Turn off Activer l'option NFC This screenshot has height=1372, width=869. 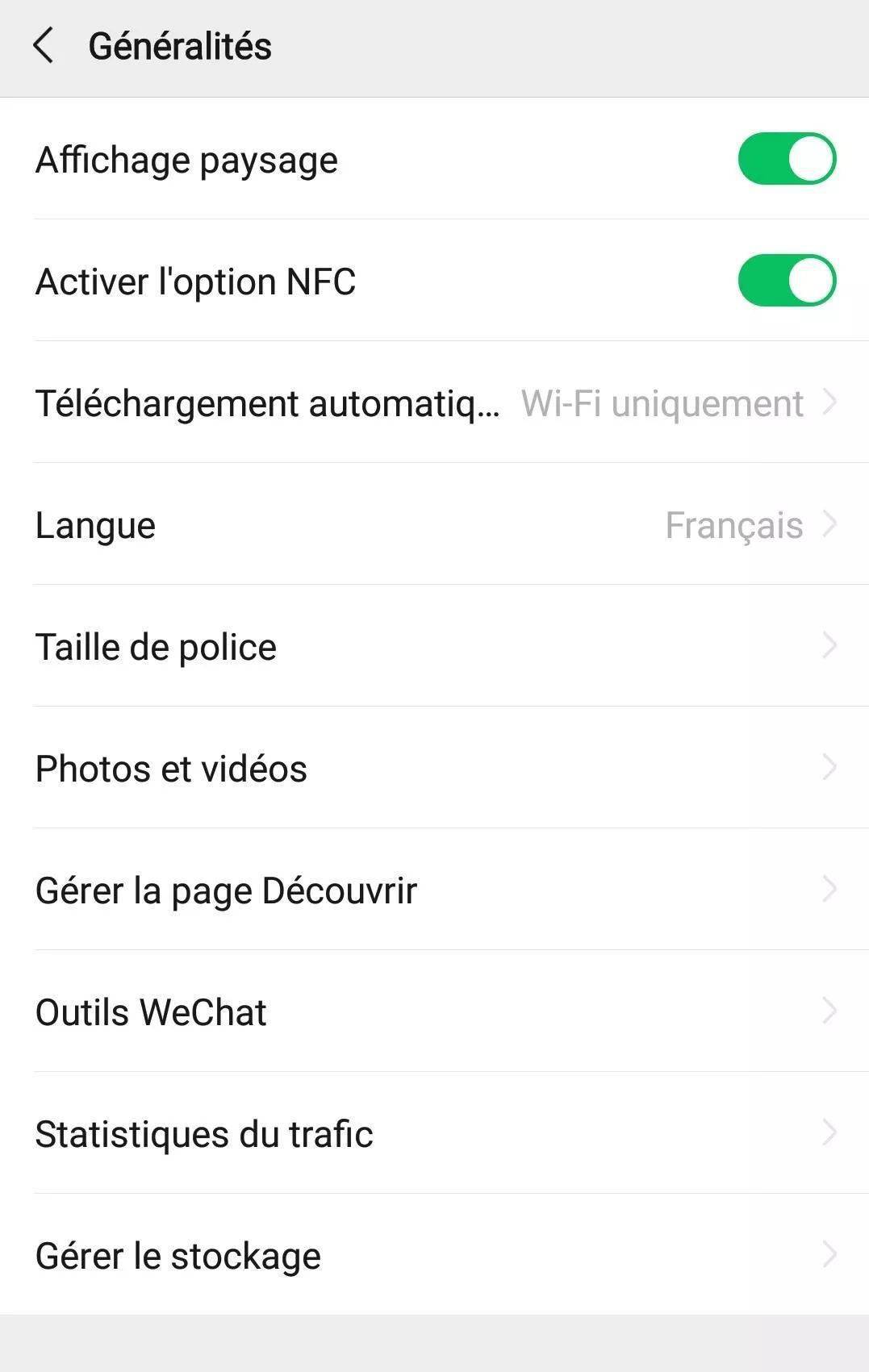[787, 281]
